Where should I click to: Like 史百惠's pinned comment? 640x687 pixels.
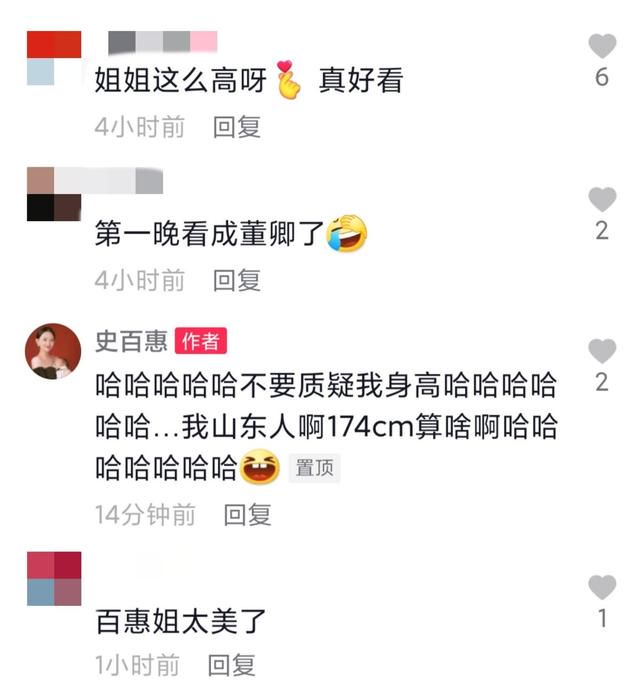pos(602,351)
